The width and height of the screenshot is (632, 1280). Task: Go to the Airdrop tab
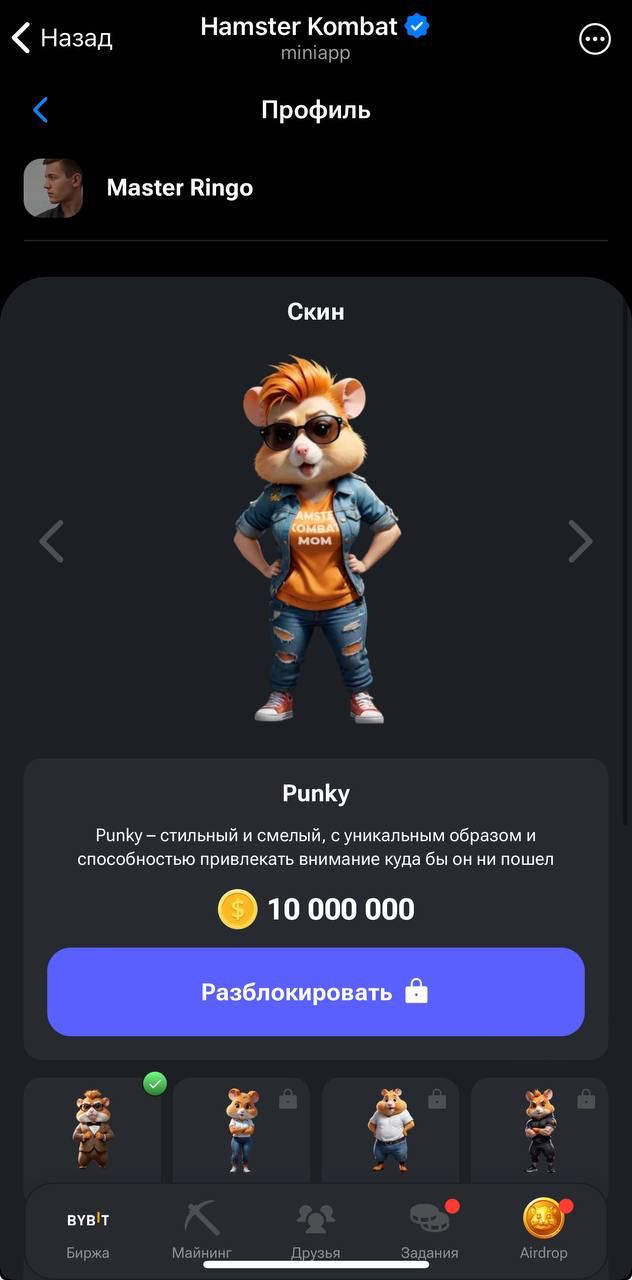(x=544, y=1231)
